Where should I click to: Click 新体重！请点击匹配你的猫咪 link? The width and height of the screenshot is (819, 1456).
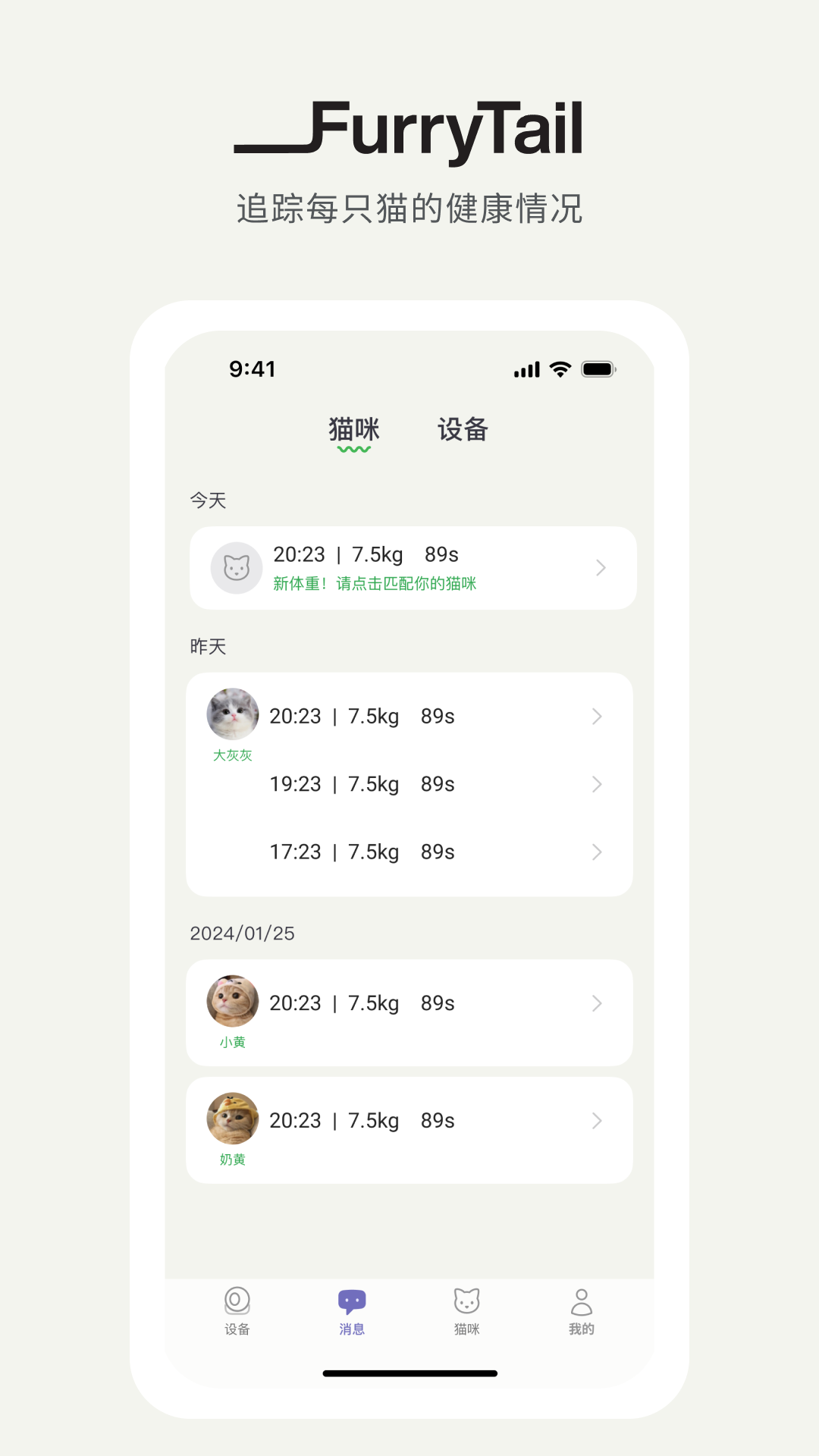click(375, 584)
